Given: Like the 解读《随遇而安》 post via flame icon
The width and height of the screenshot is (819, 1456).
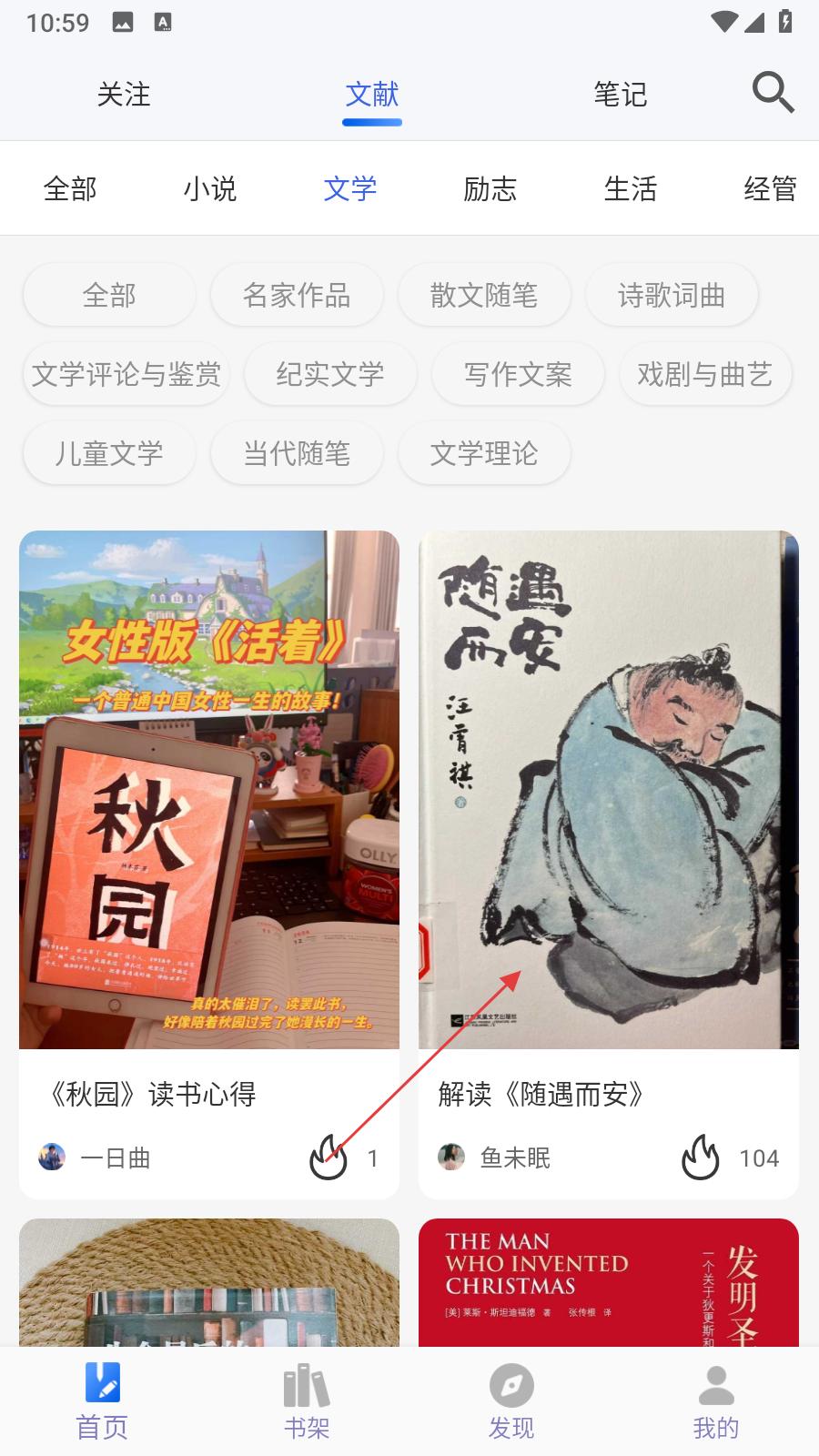Looking at the screenshot, I should pyautogui.click(x=700, y=1158).
